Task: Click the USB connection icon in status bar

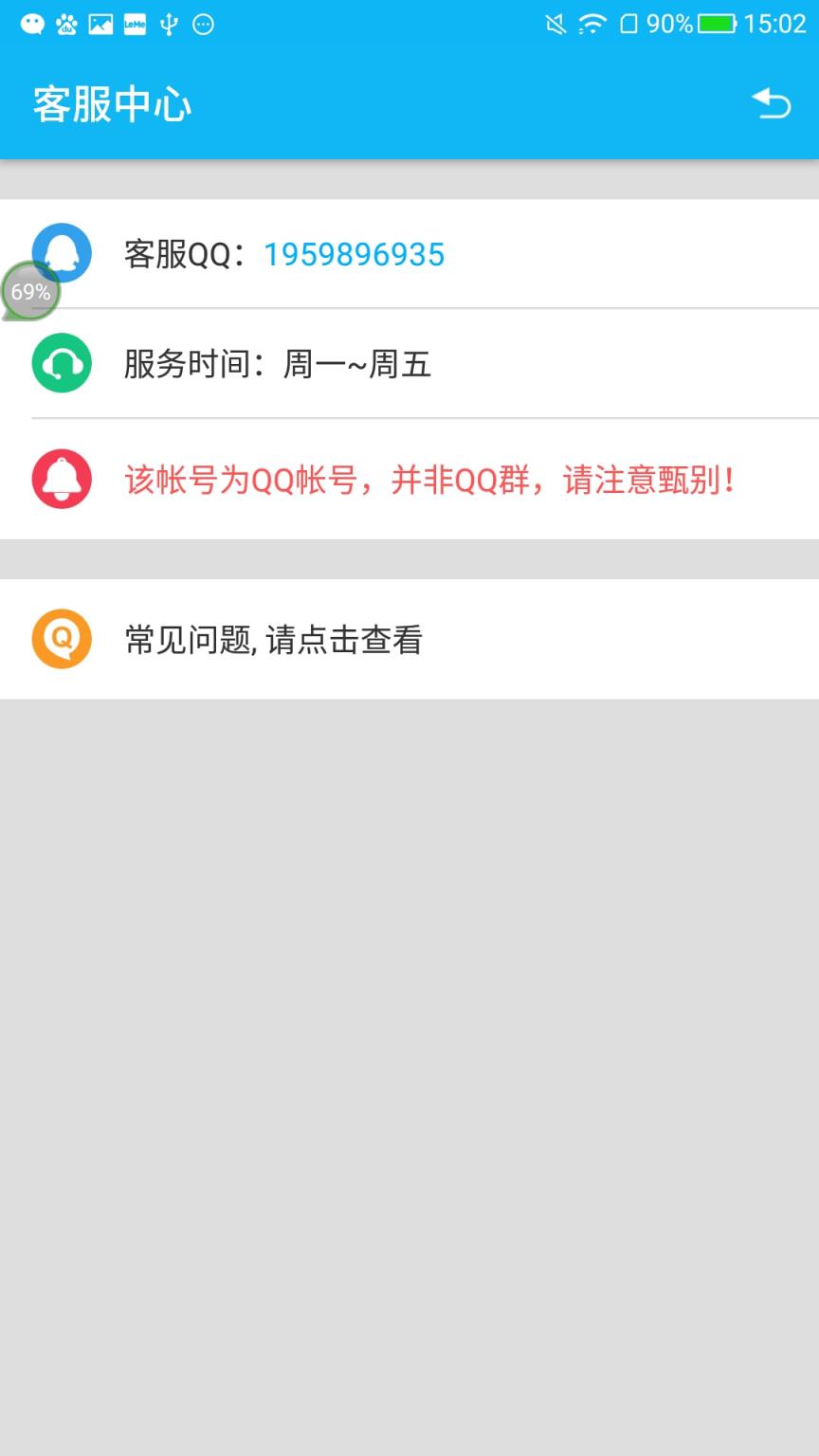Action: click(x=168, y=24)
